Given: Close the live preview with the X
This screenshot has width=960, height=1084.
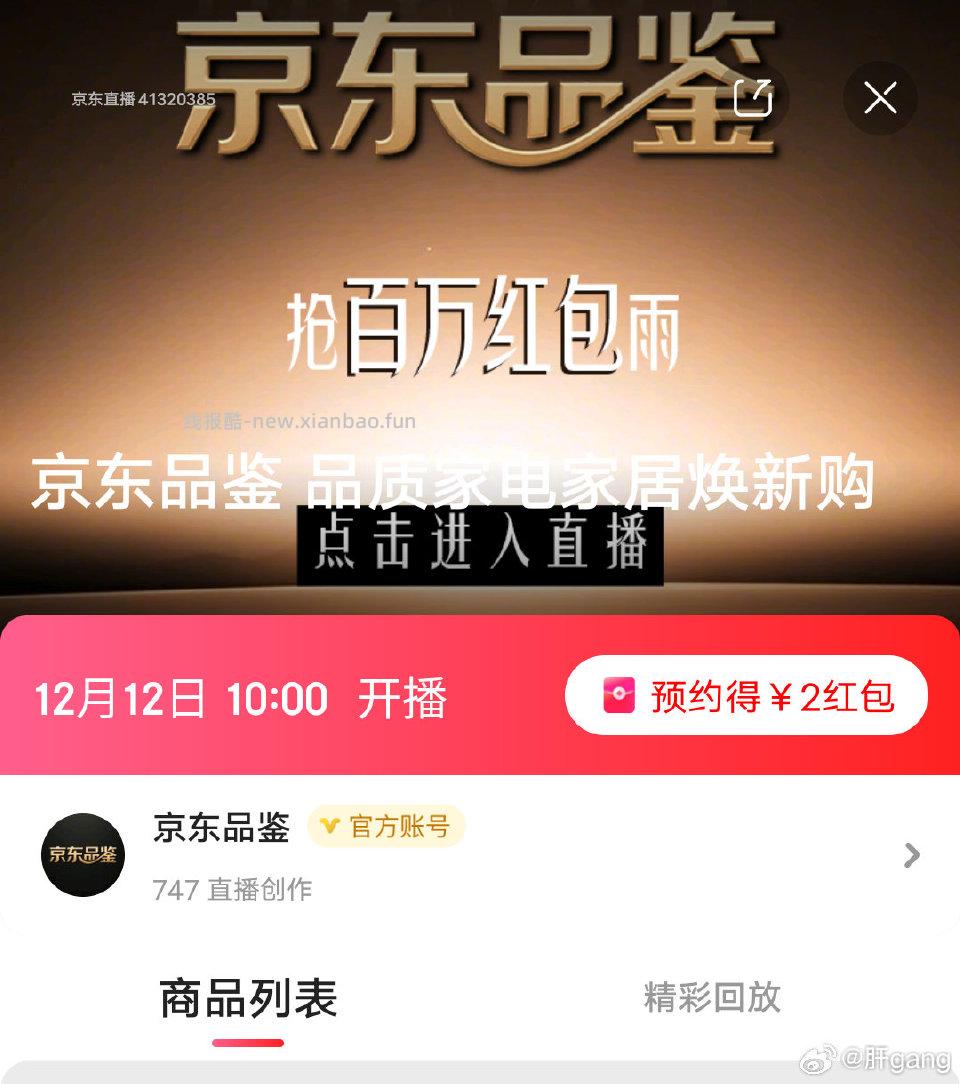Looking at the screenshot, I should tap(879, 98).
